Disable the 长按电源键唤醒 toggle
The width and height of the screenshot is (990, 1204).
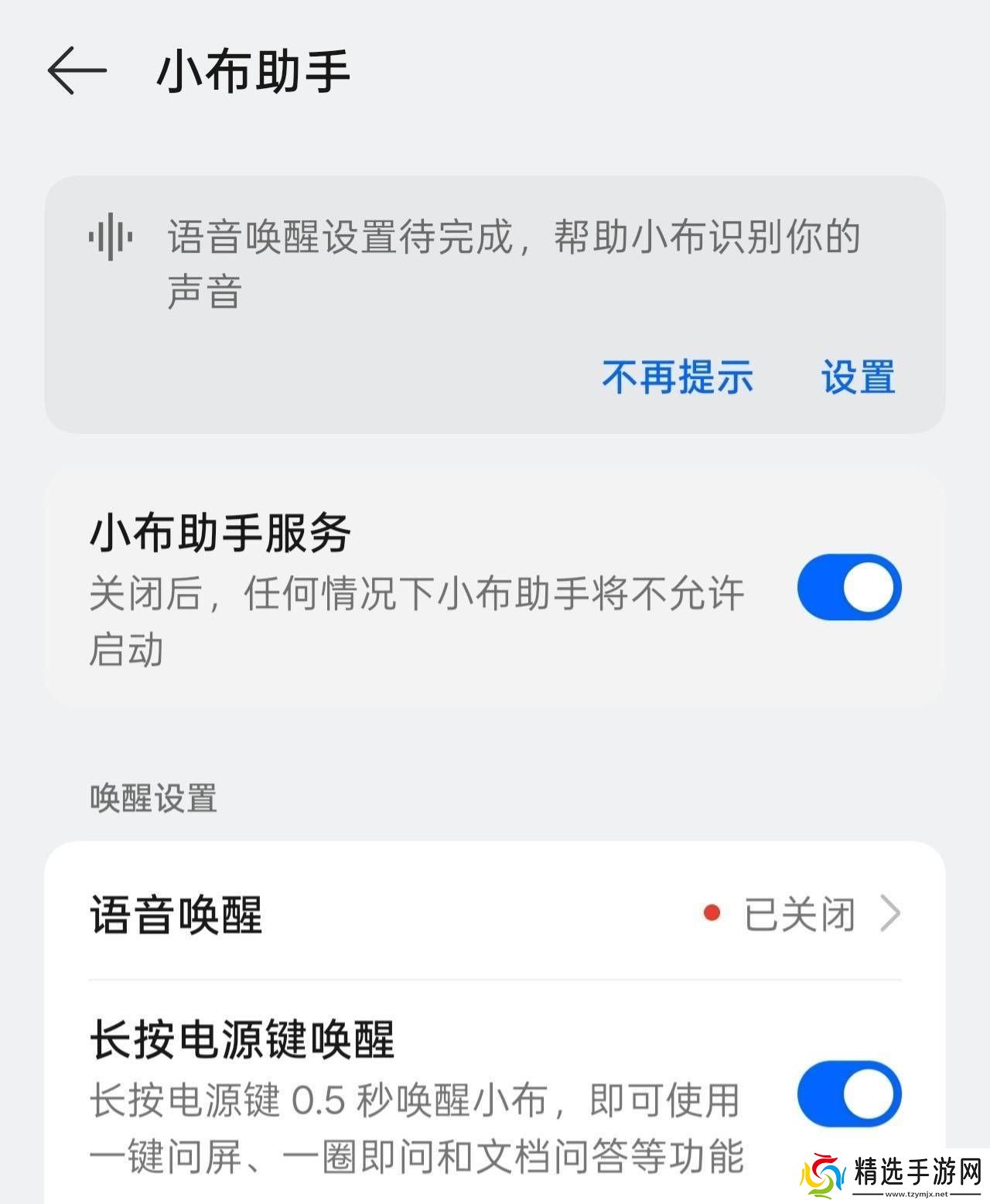[848, 1093]
